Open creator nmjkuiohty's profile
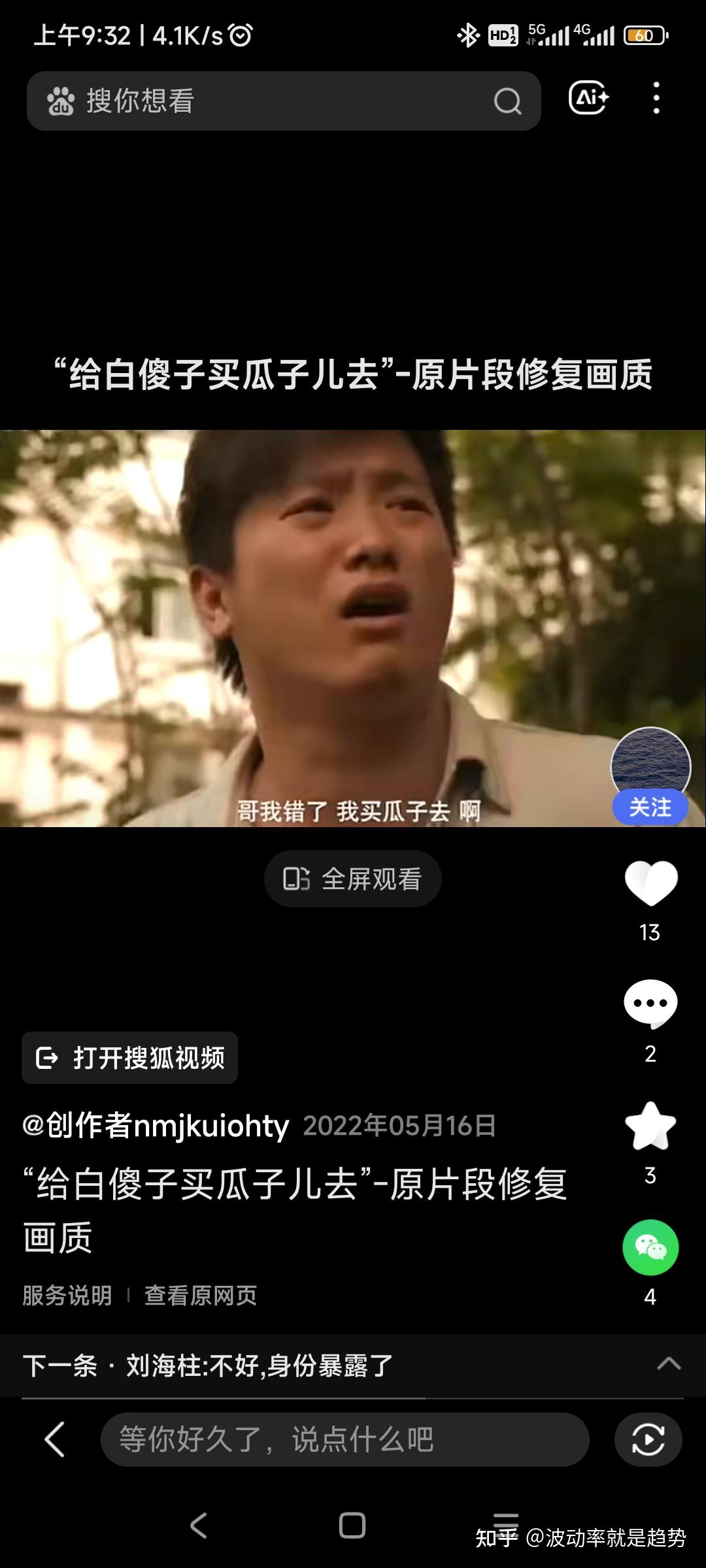Viewport: 706px width, 1568px height. (x=156, y=1126)
